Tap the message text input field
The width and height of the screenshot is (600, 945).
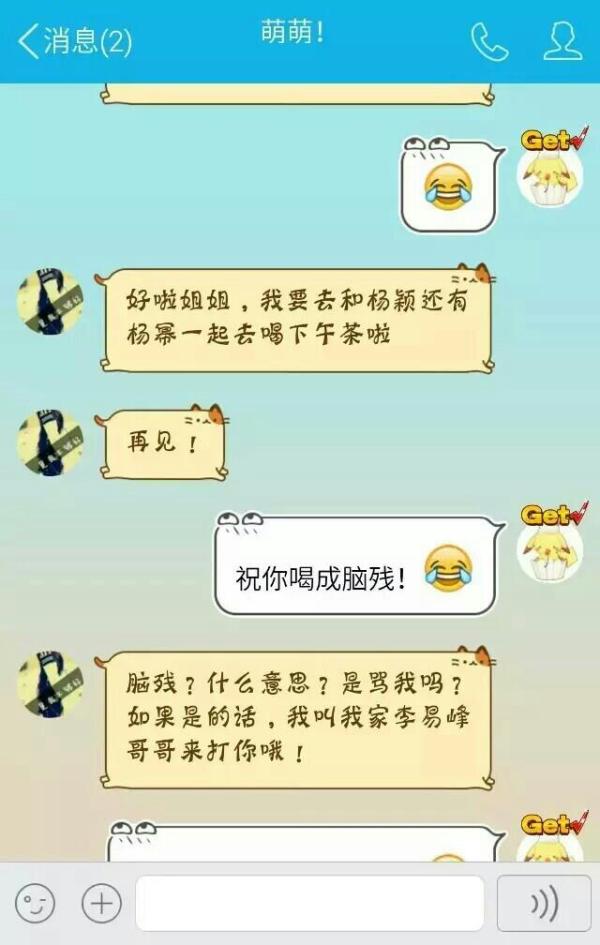310,904
